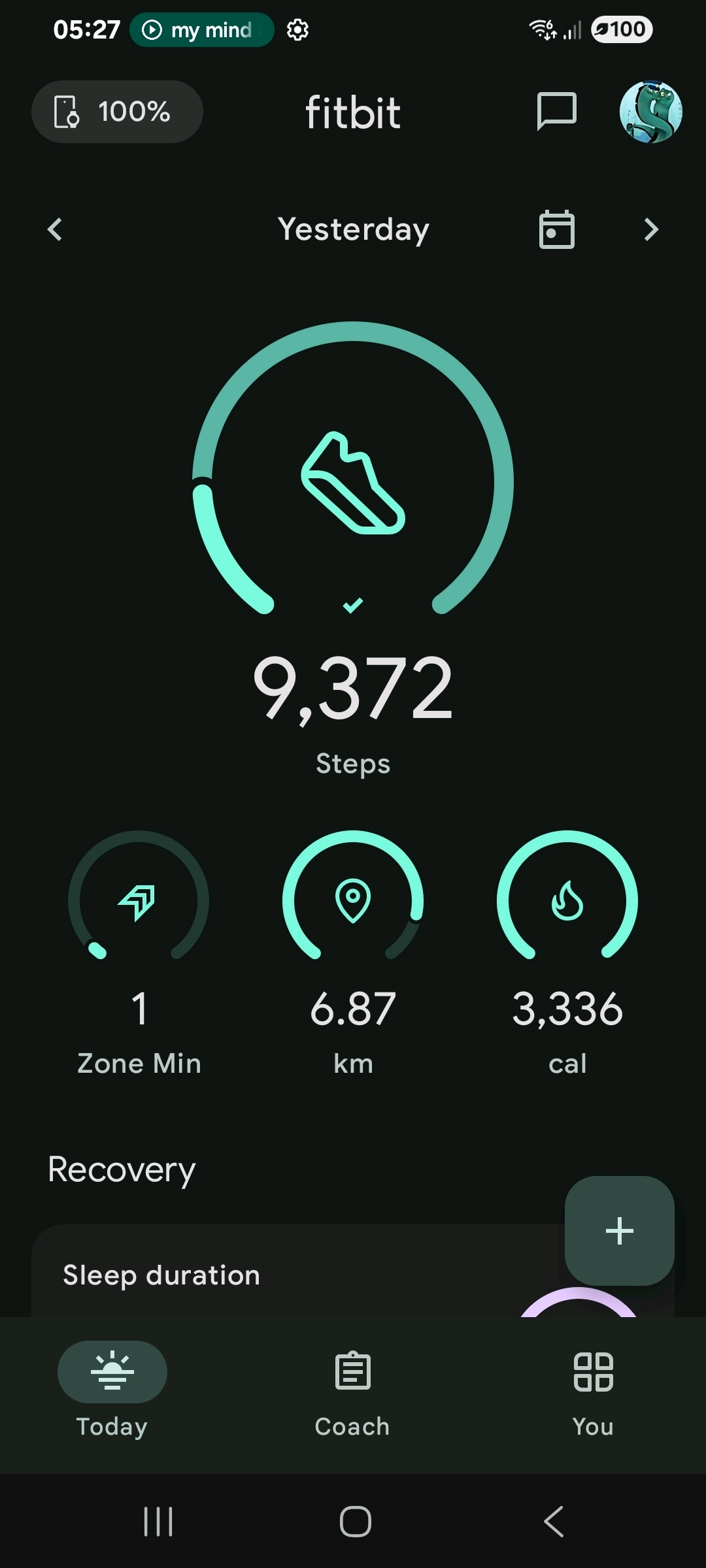Open the calendar date picker
Screen dimensions: 706x1568
click(x=556, y=229)
